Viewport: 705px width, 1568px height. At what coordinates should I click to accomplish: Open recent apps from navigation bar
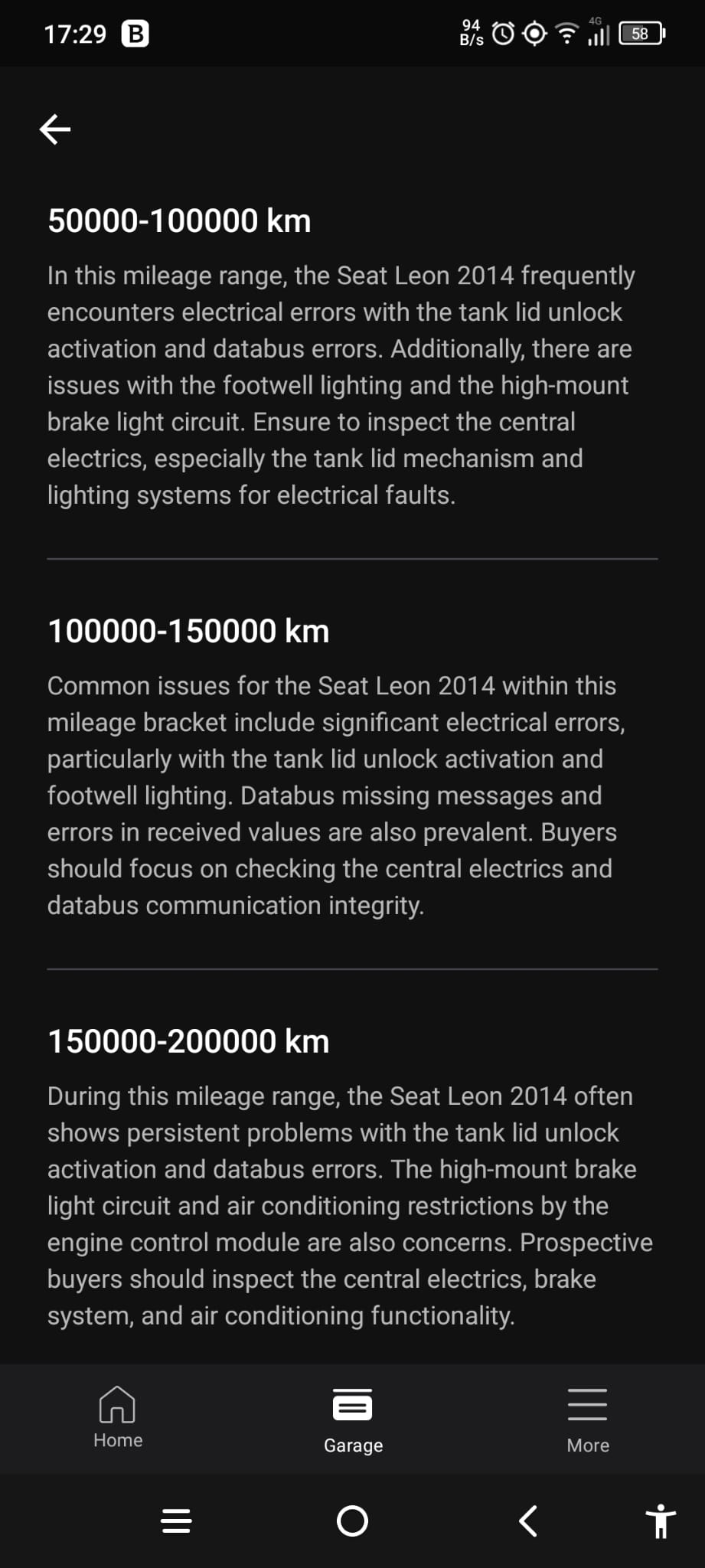[x=176, y=1521]
